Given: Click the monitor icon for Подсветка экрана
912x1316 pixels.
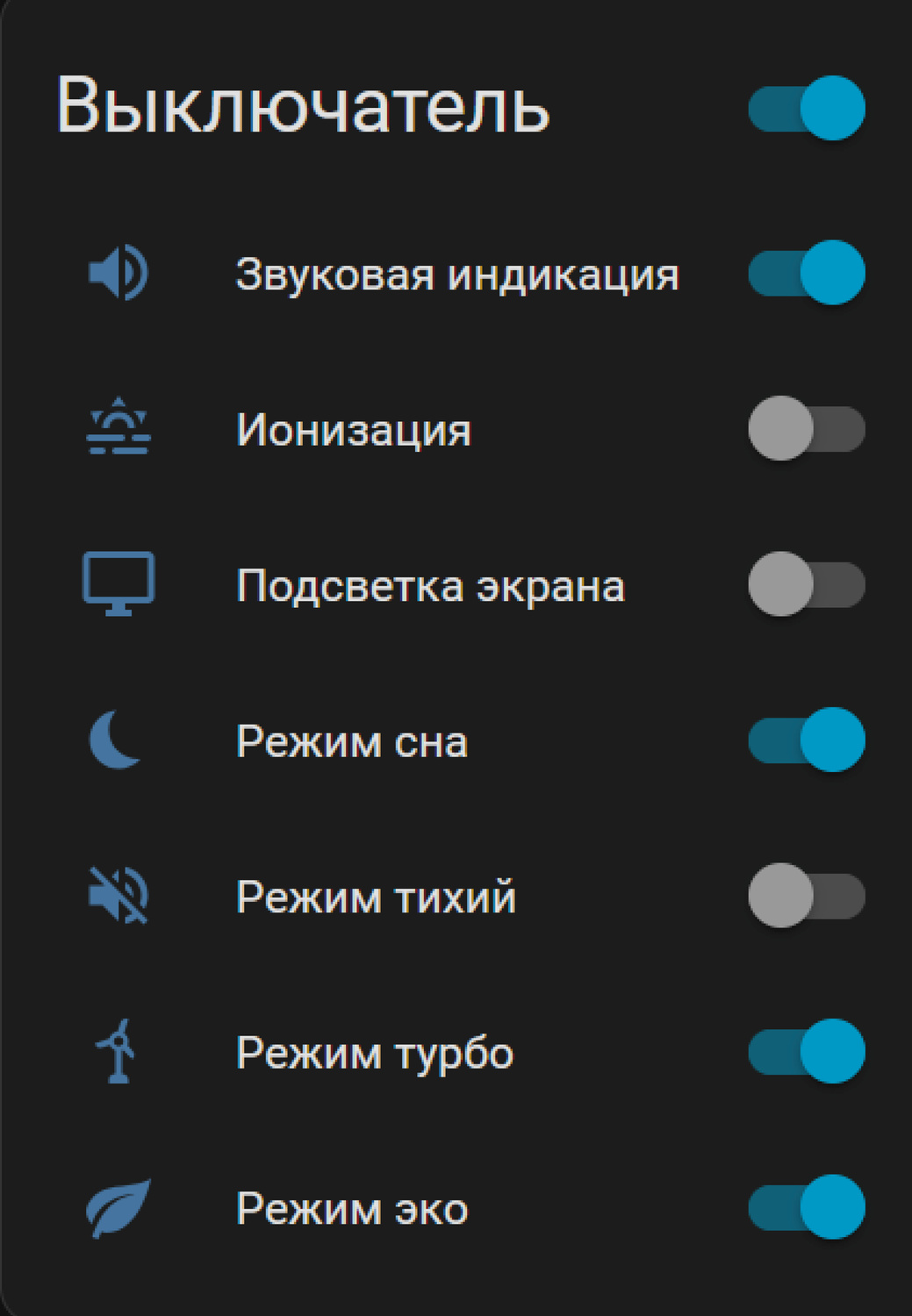Looking at the screenshot, I should (118, 583).
